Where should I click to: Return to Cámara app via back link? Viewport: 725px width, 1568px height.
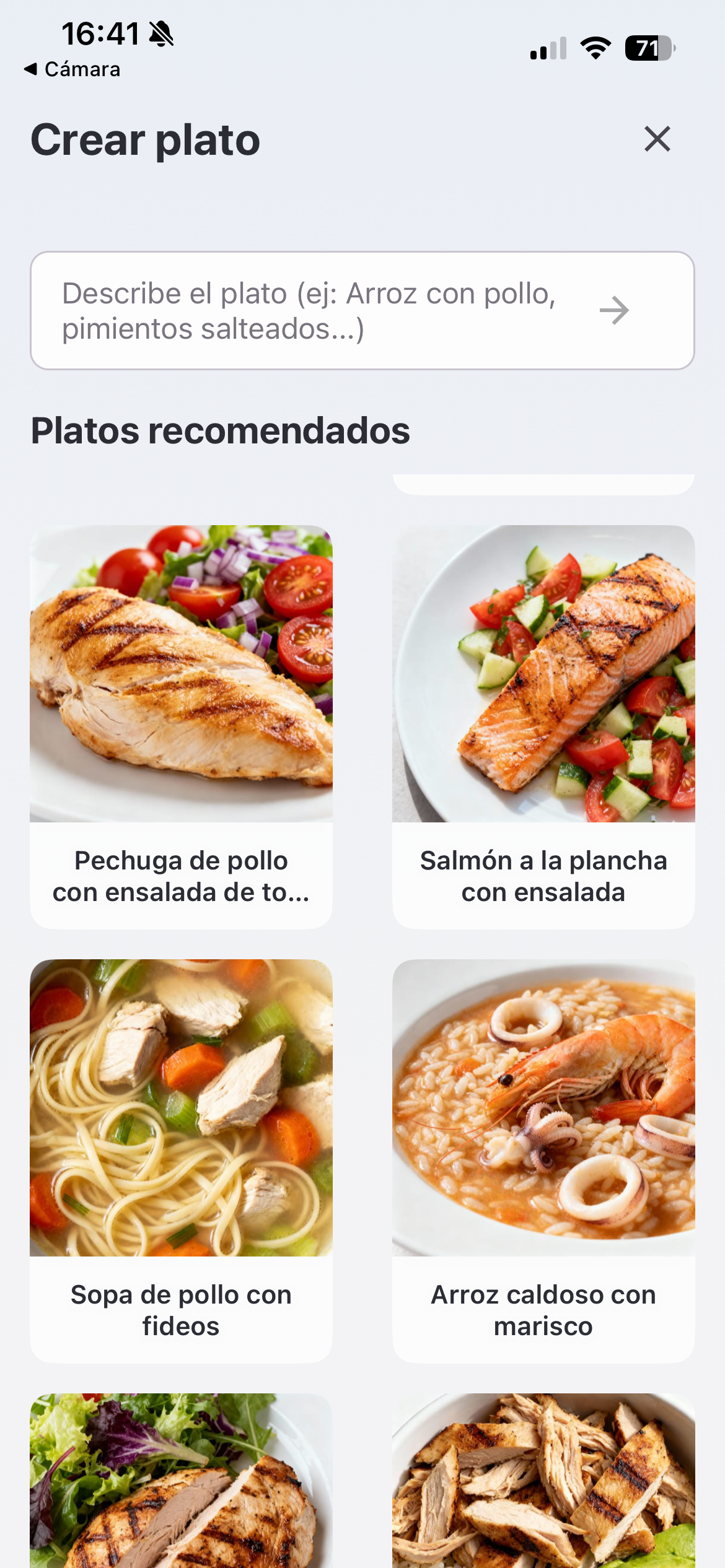[72, 69]
